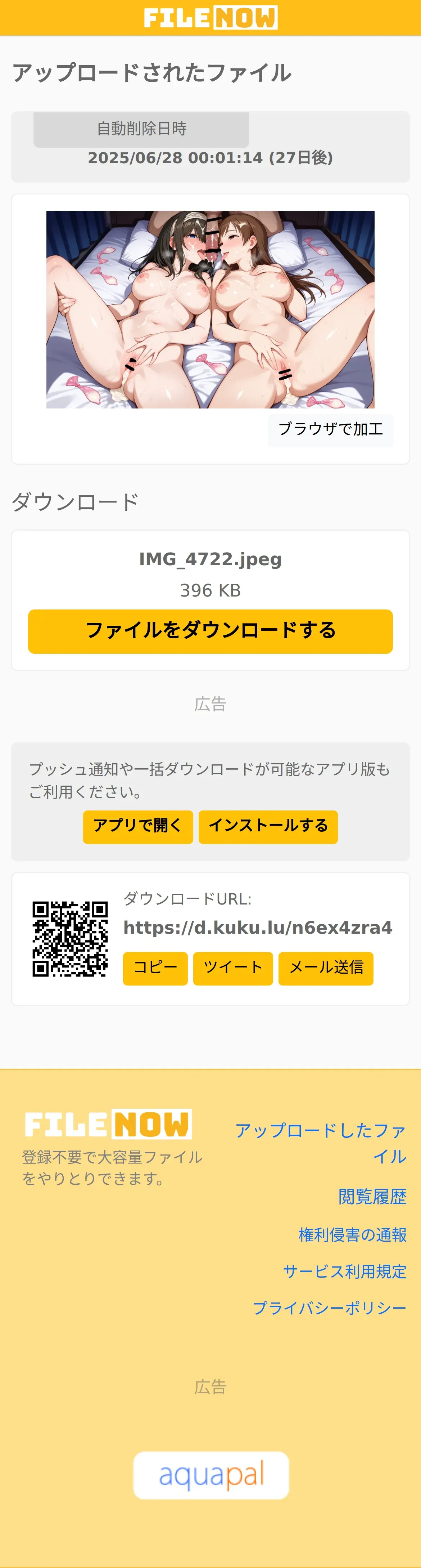Tap the aquapal ad banner

click(210, 1475)
